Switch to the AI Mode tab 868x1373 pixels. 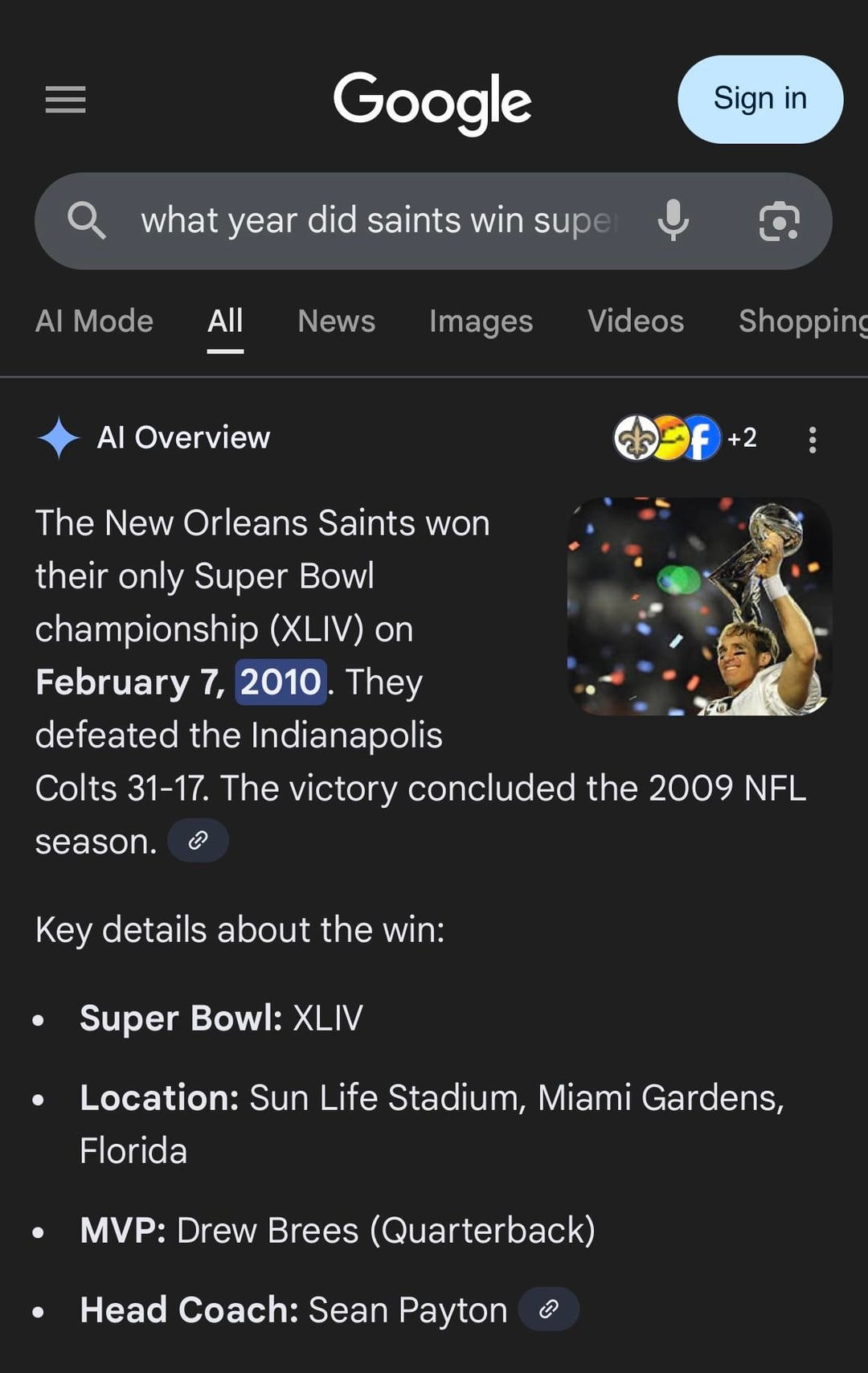(x=94, y=322)
